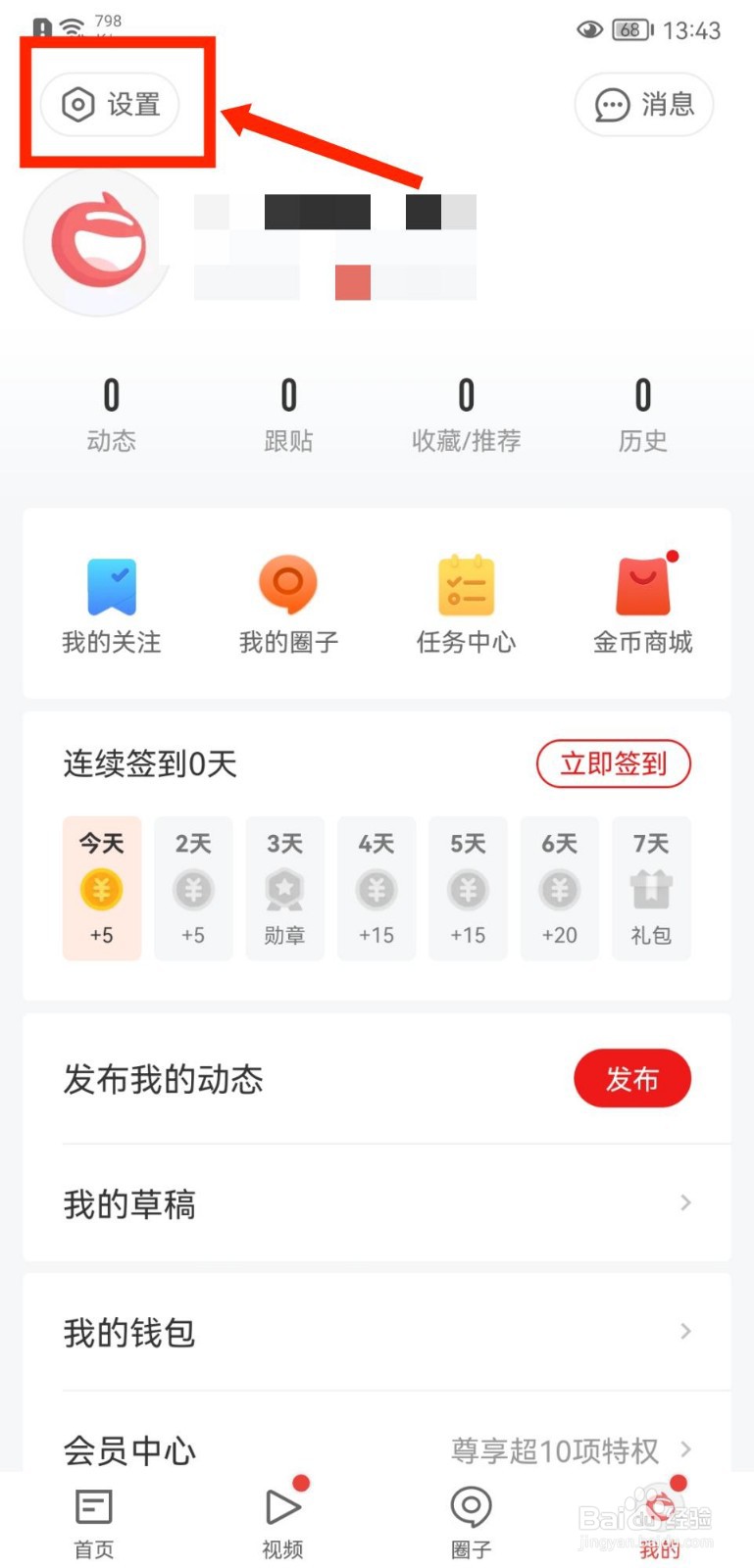This screenshot has width=754, height=1568.
Task: Open 金币商城
Action: click(643, 605)
